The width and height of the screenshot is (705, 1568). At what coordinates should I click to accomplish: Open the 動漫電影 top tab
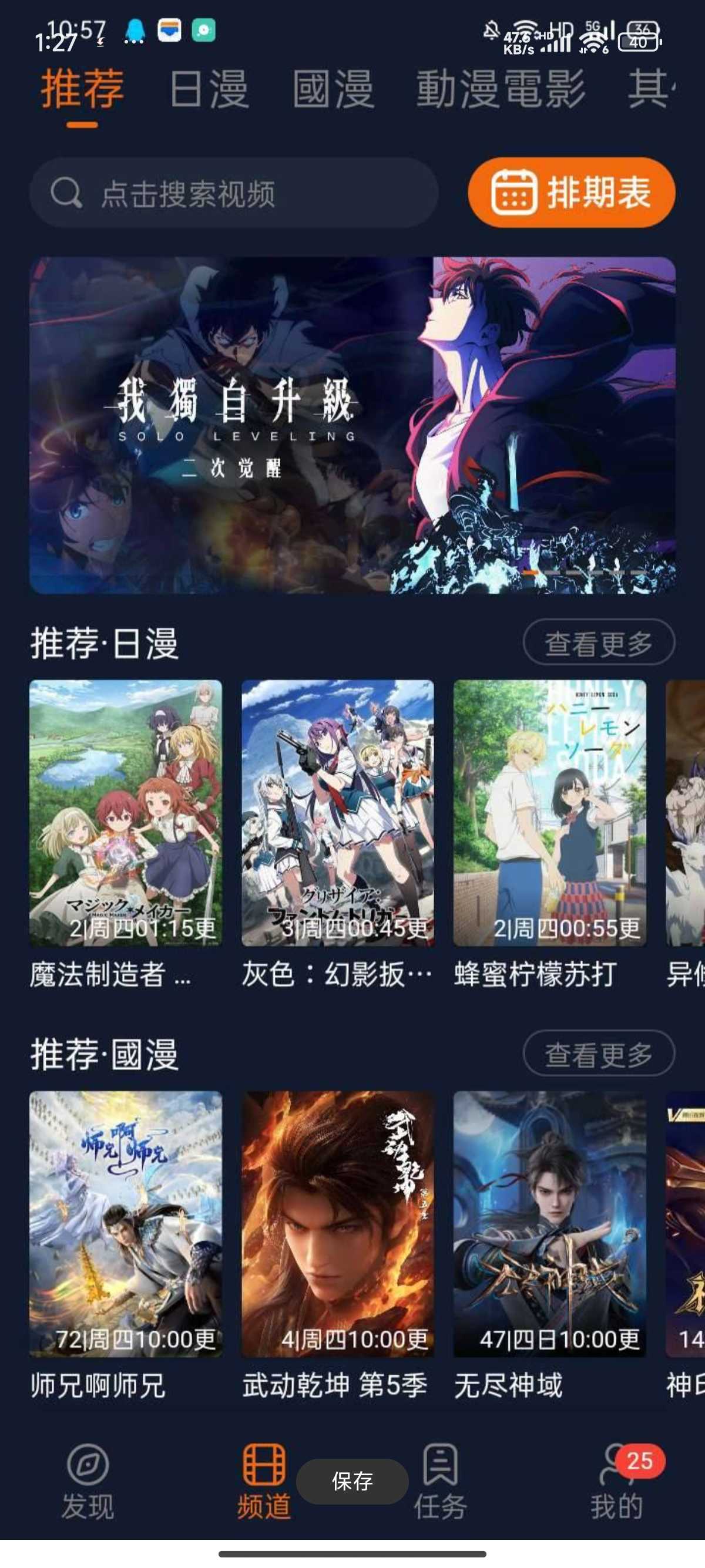pos(501,89)
